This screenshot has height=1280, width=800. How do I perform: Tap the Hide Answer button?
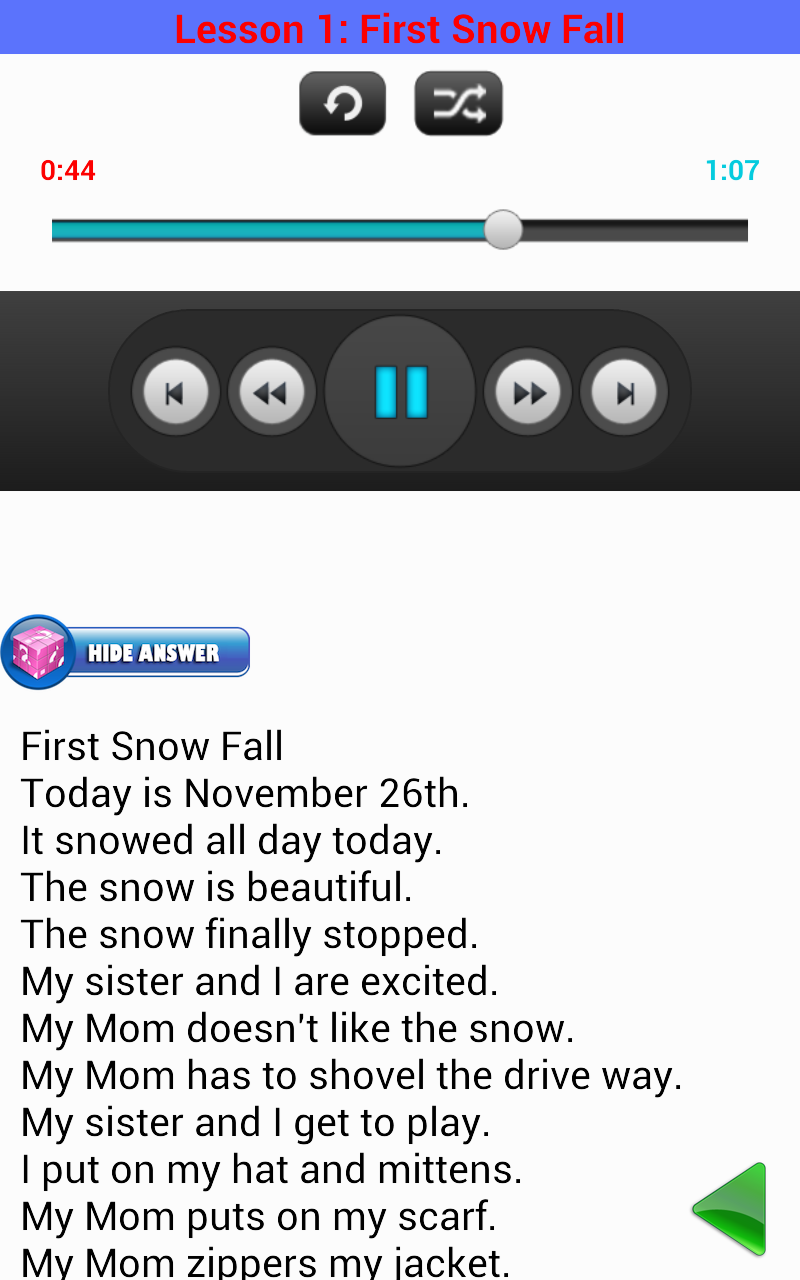pos(126,652)
